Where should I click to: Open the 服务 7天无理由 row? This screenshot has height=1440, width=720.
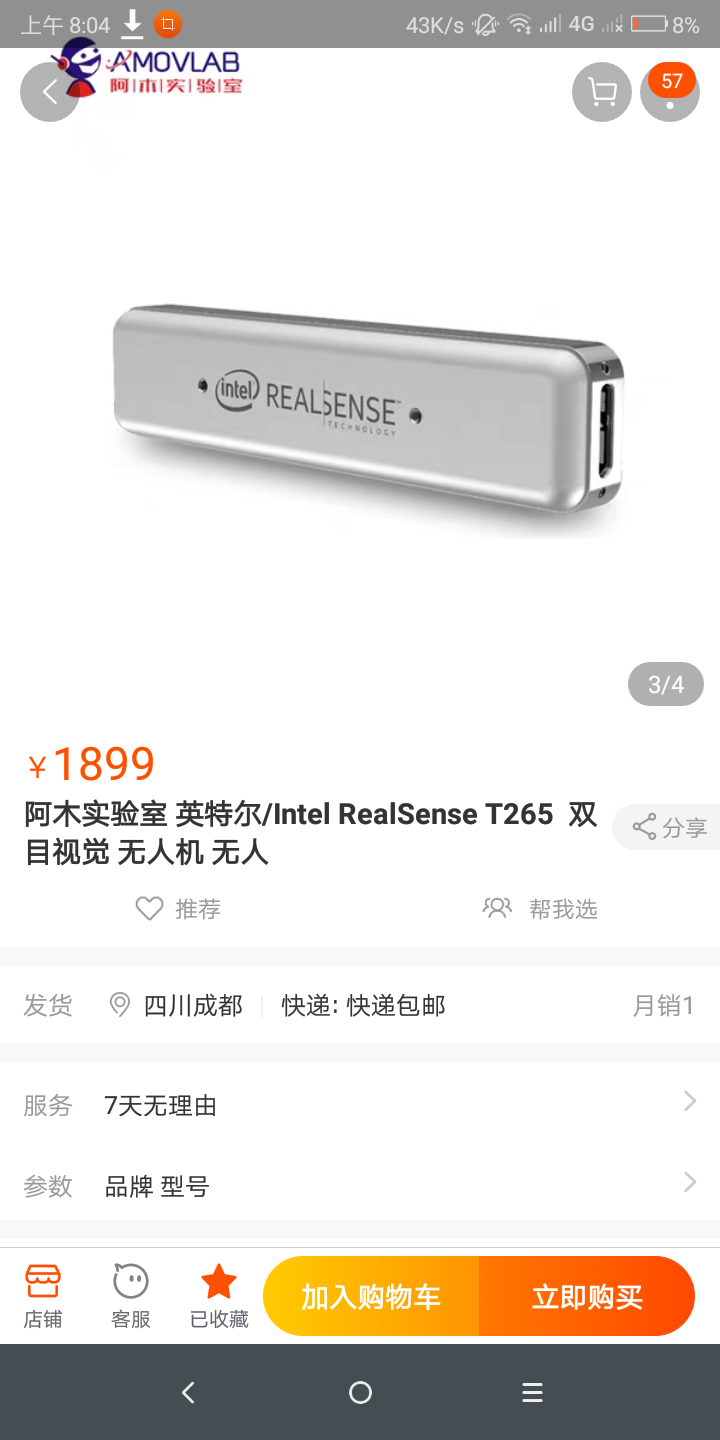[360, 1105]
